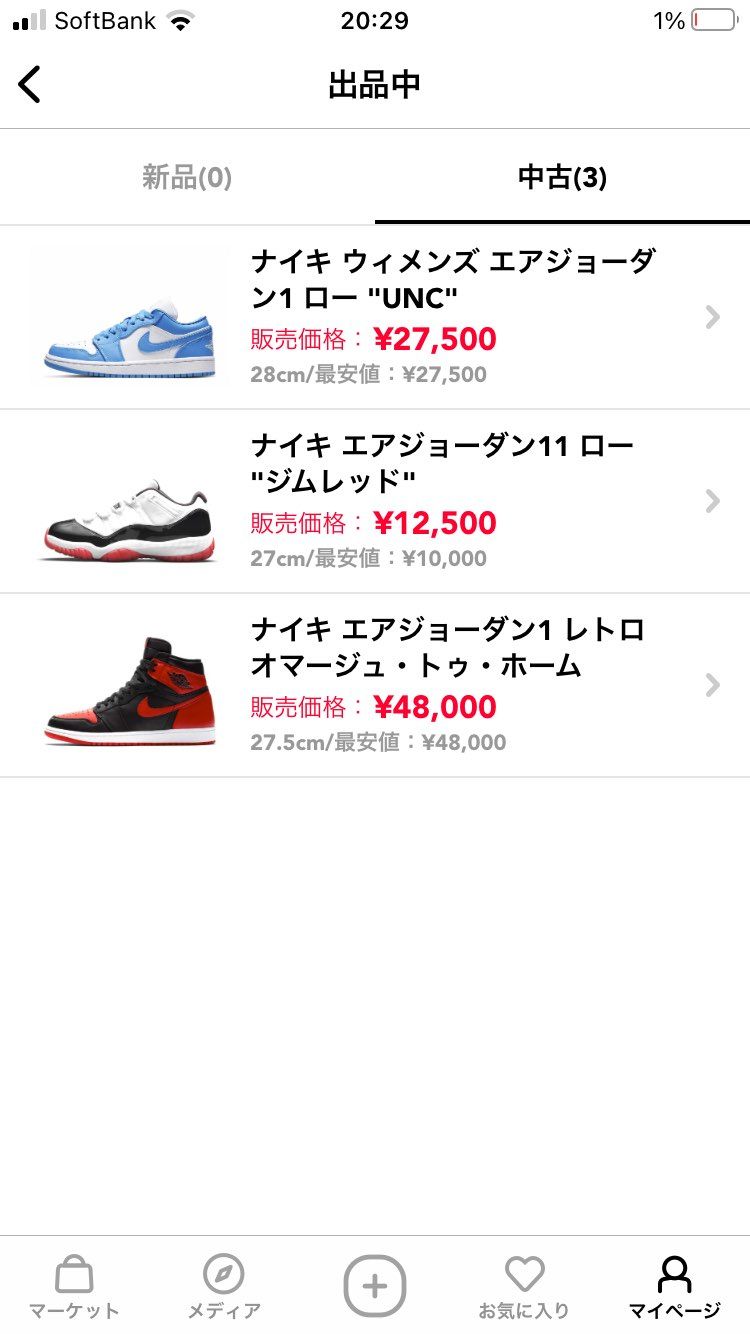Tap the clock showing 20:29 in status bar
The image size is (750, 1334).
[x=375, y=20]
